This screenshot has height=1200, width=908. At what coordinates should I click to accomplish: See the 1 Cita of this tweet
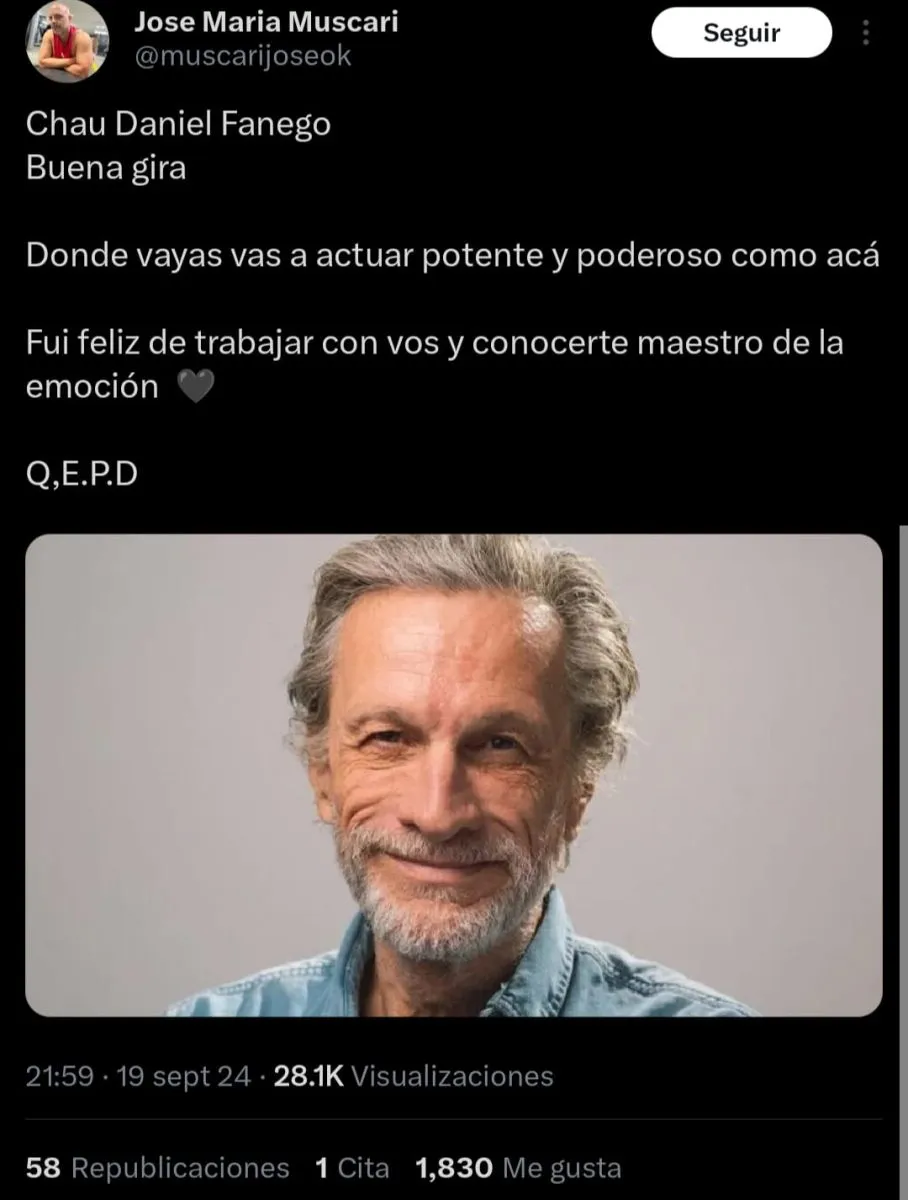[352, 1167]
